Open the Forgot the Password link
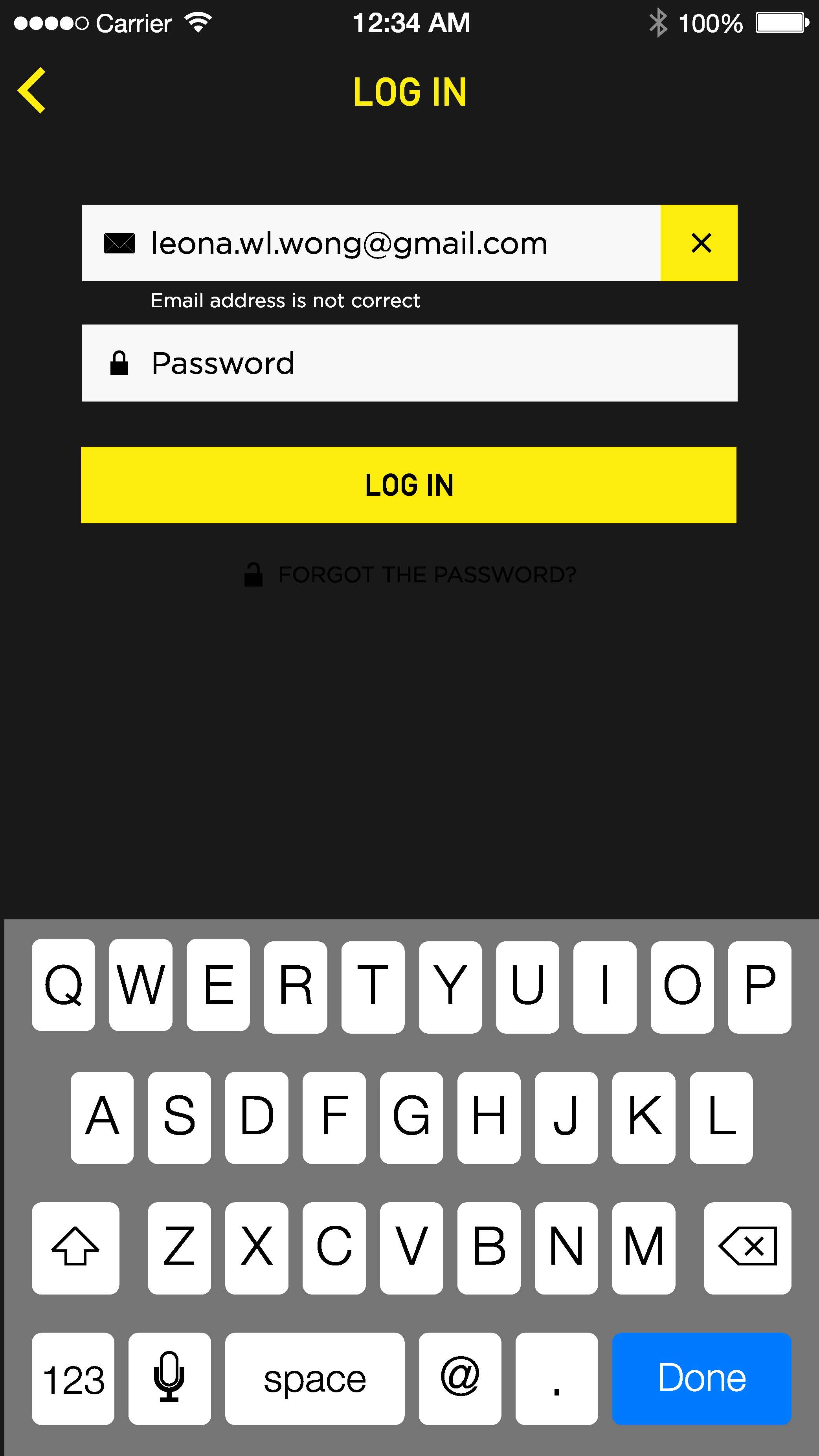This screenshot has height=1456, width=819. [x=410, y=575]
